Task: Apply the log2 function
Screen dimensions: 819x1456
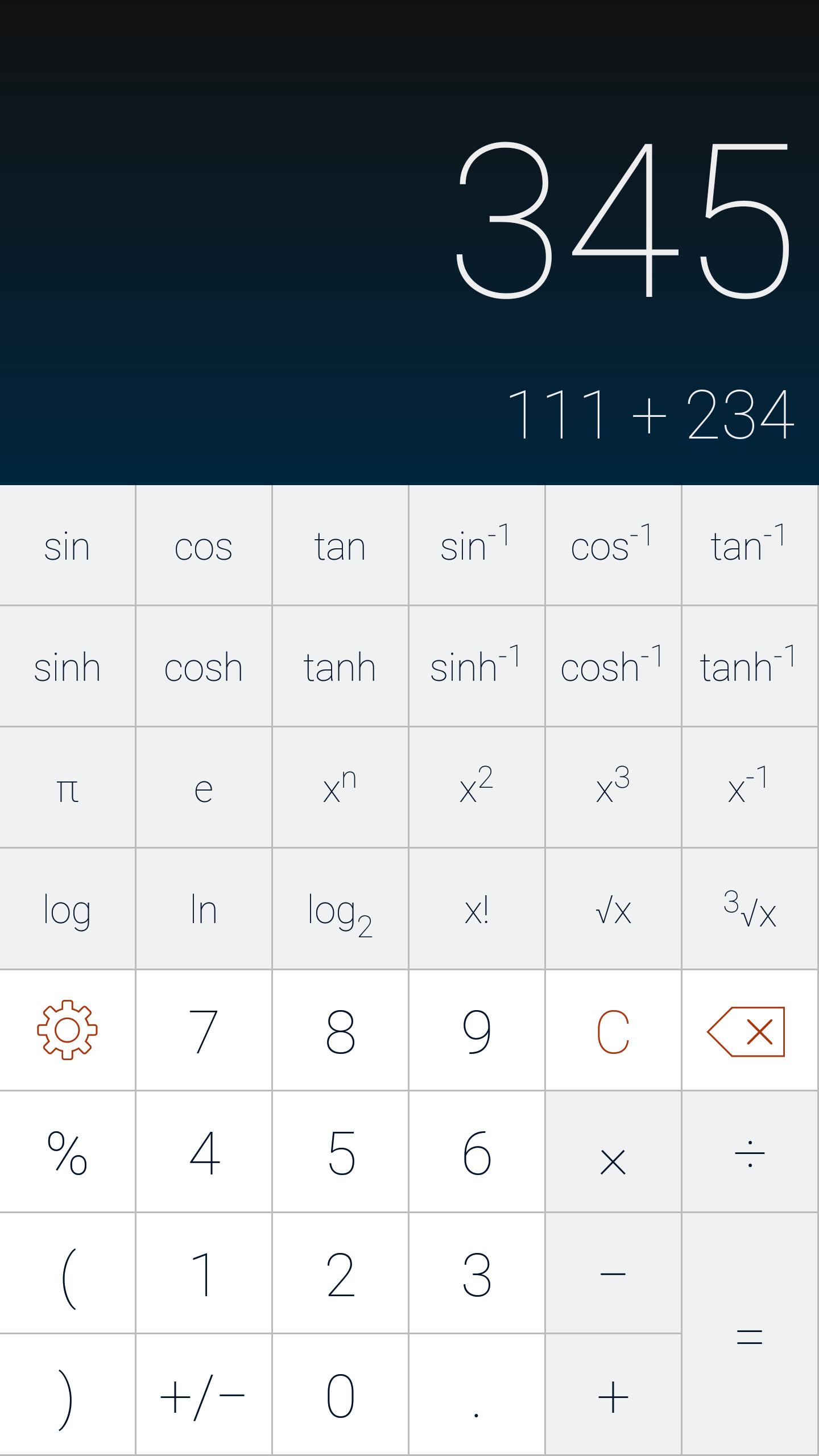Action: coord(340,909)
